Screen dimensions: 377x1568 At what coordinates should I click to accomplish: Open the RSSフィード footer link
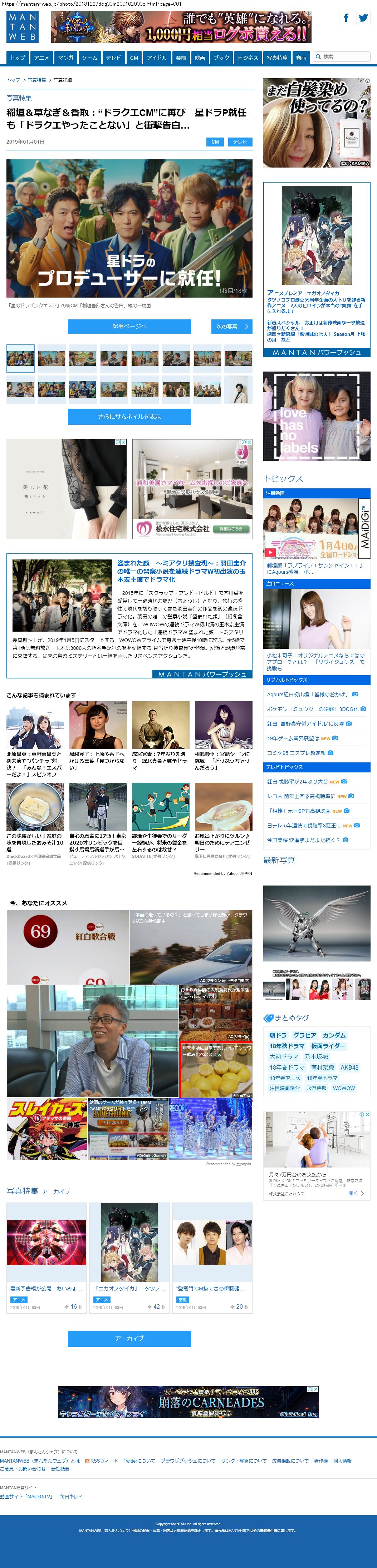point(102,1461)
